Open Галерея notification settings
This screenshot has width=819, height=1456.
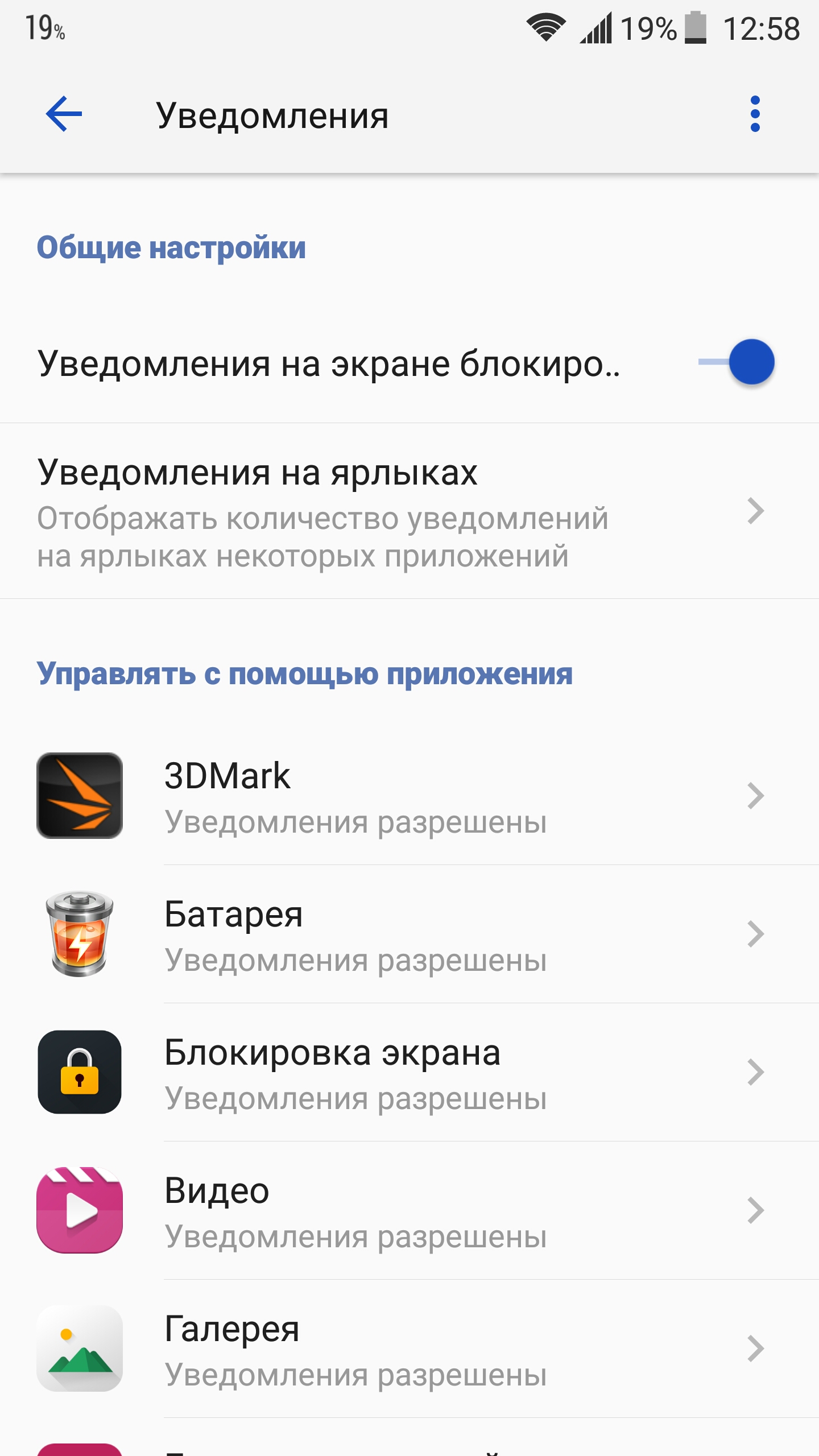(409, 1349)
